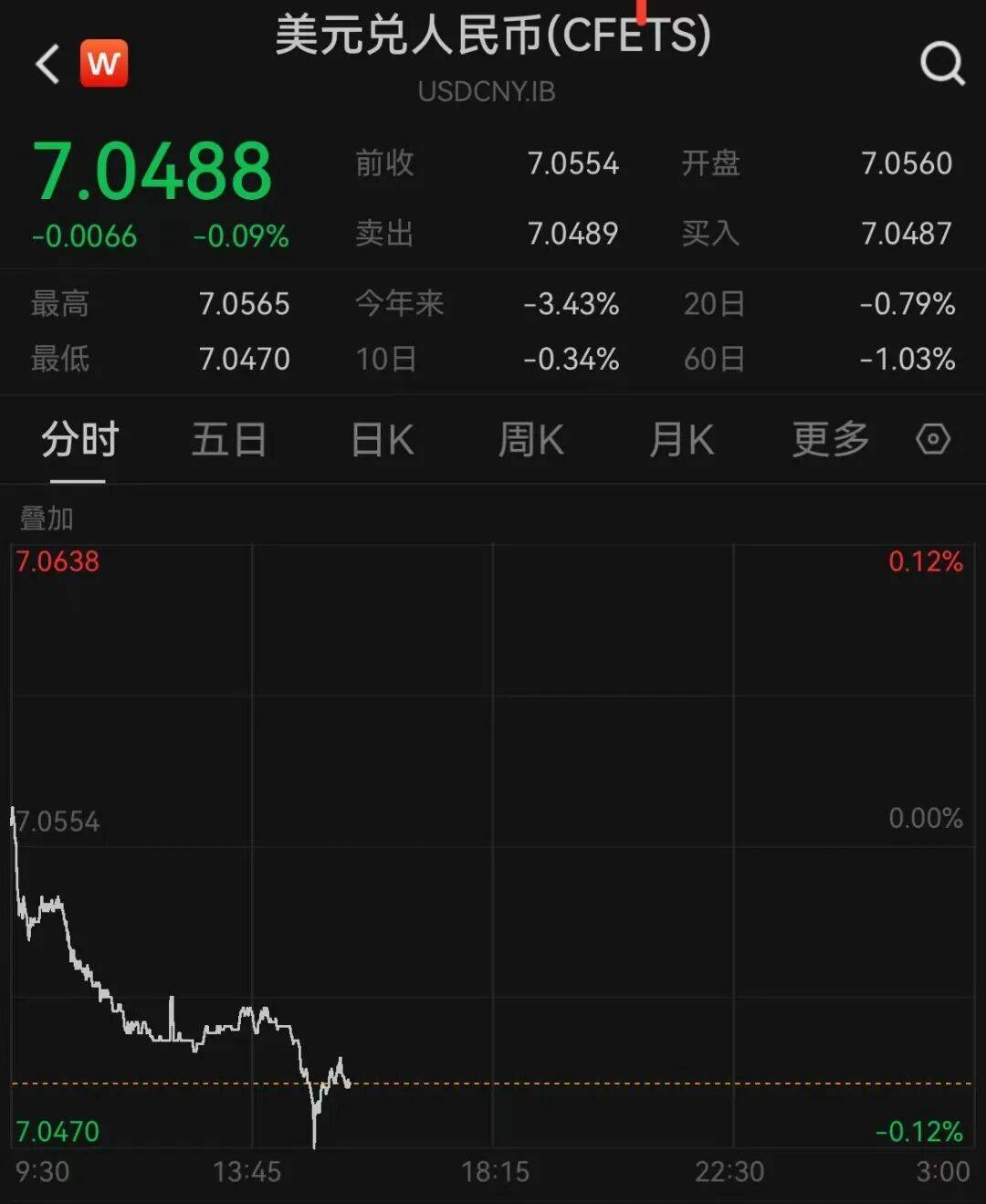View the 月K chart tab
This screenshot has height=1204, width=986.
click(681, 440)
